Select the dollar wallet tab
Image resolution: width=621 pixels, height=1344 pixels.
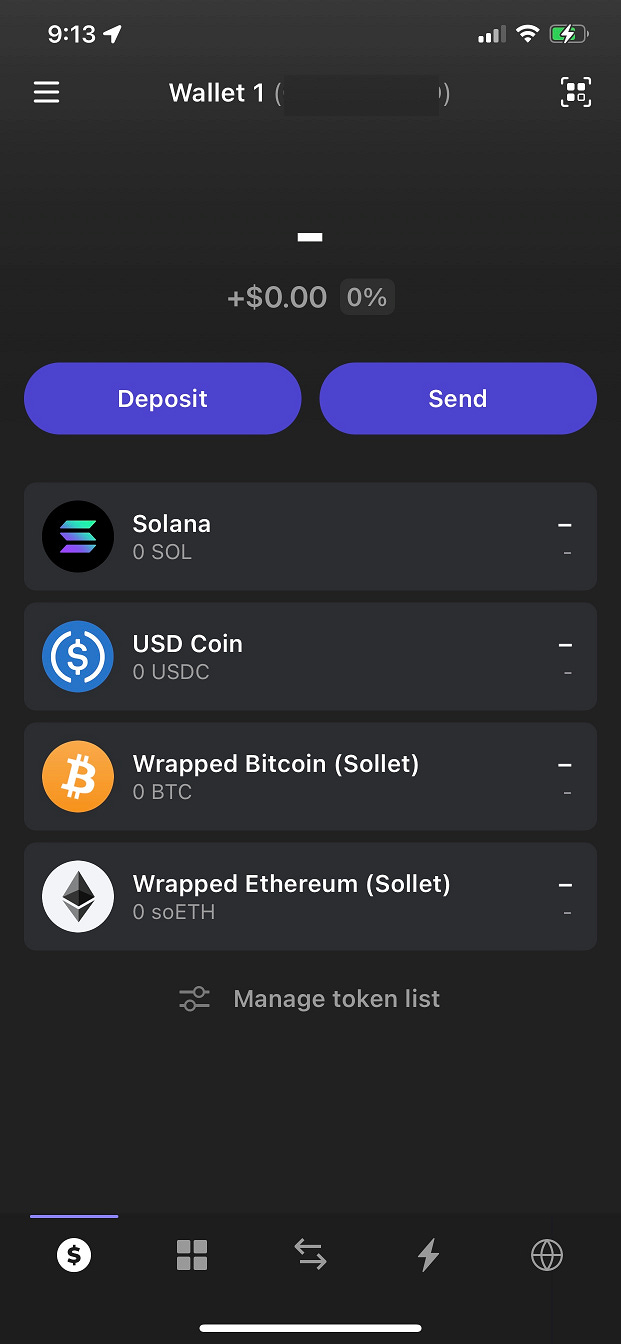pos(74,1255)
